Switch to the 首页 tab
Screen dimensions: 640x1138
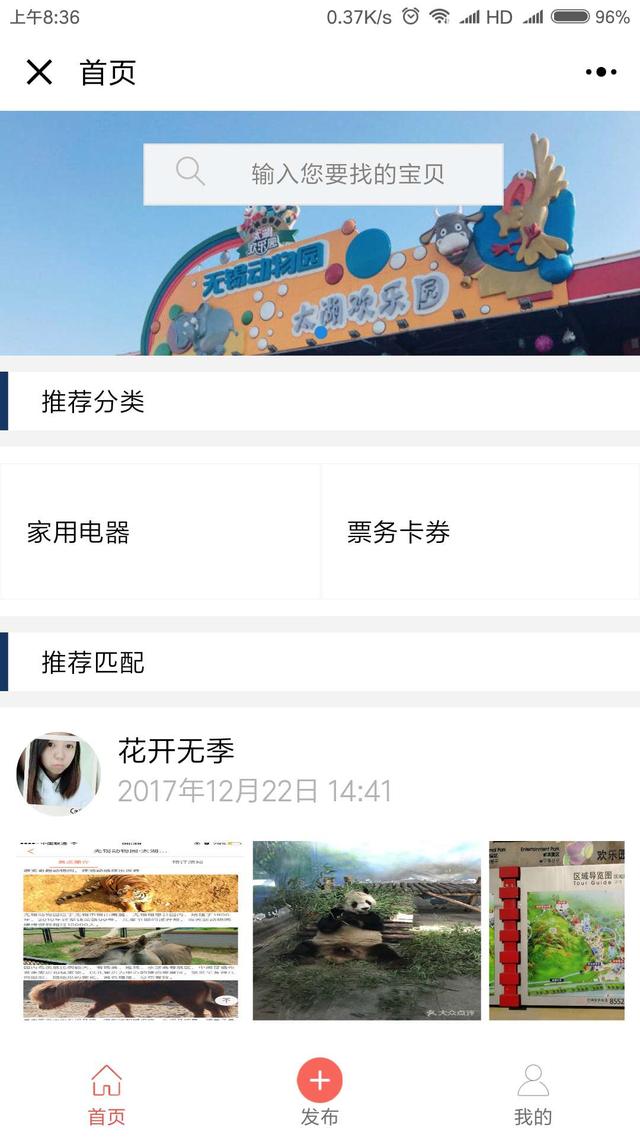(x=106, y=1095)
